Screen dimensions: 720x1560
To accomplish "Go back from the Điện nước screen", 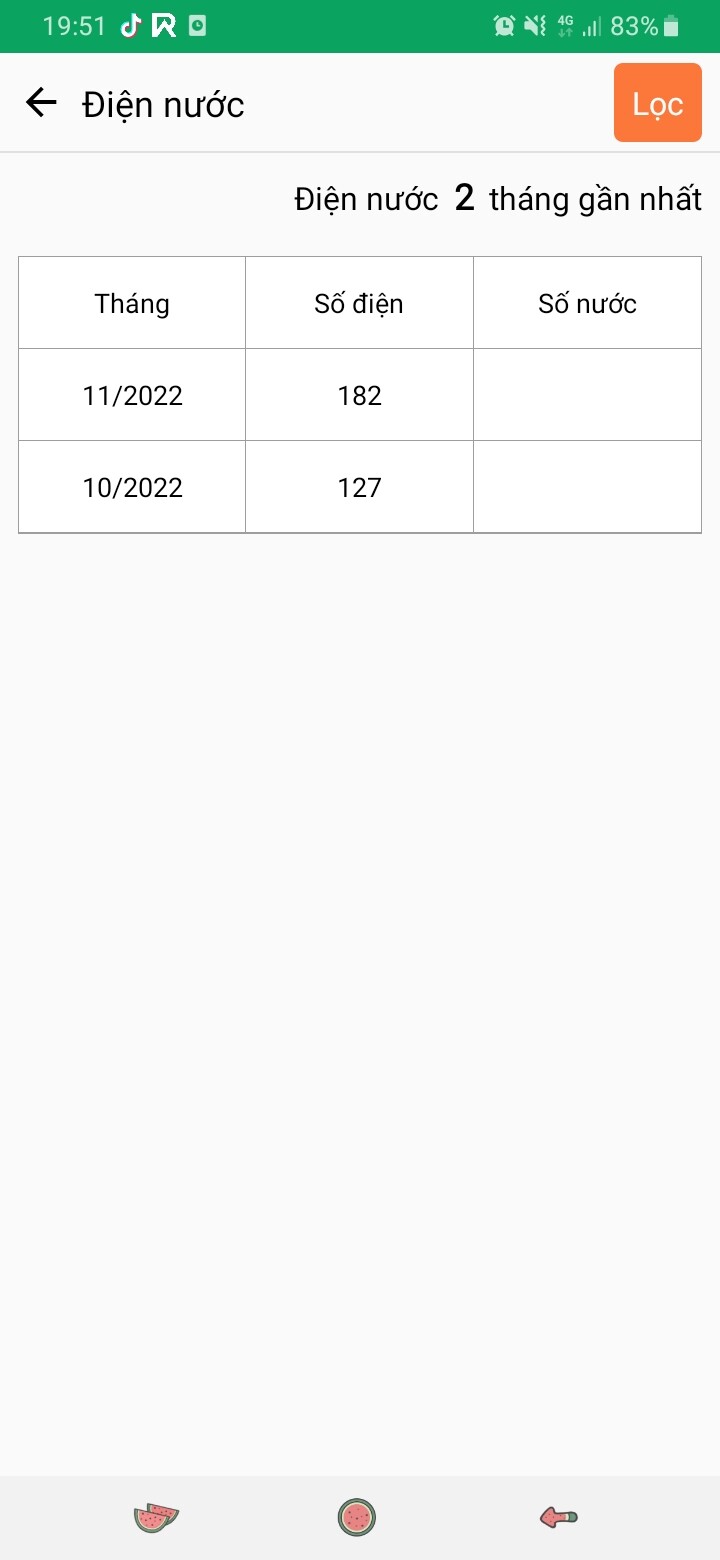I will coord(41,102).
